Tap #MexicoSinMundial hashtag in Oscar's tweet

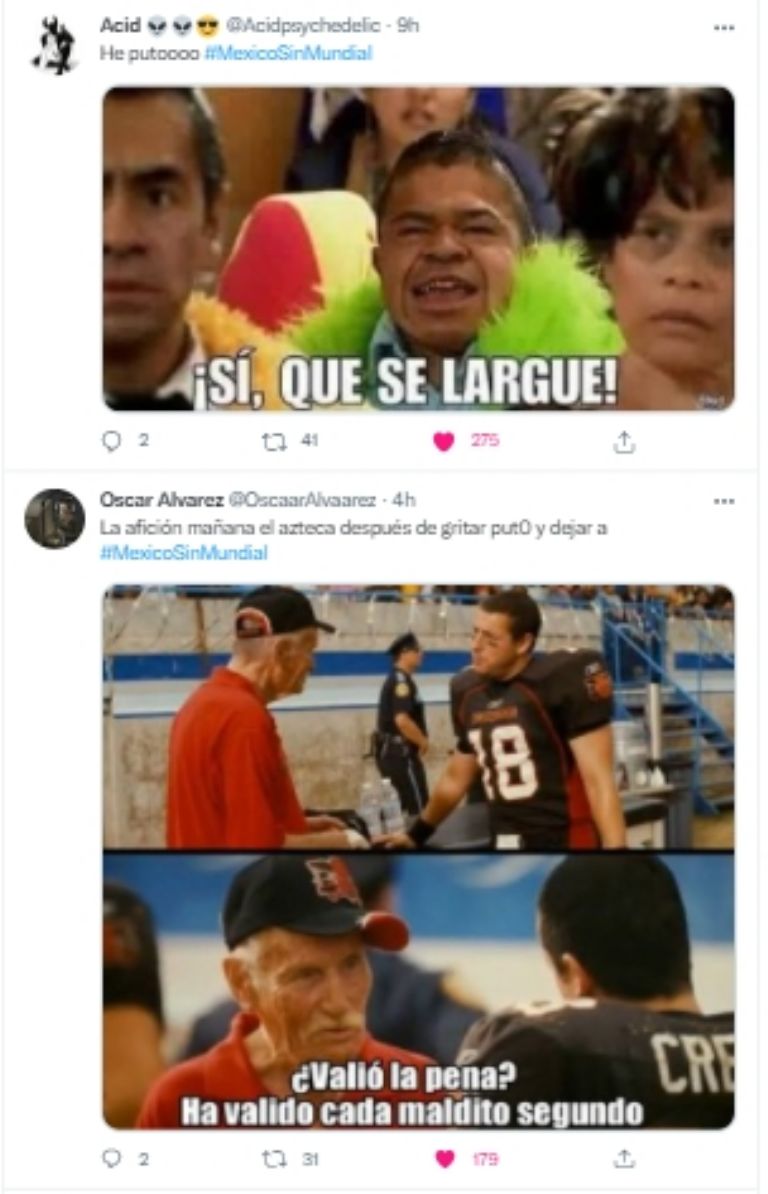tap(183, 551)
